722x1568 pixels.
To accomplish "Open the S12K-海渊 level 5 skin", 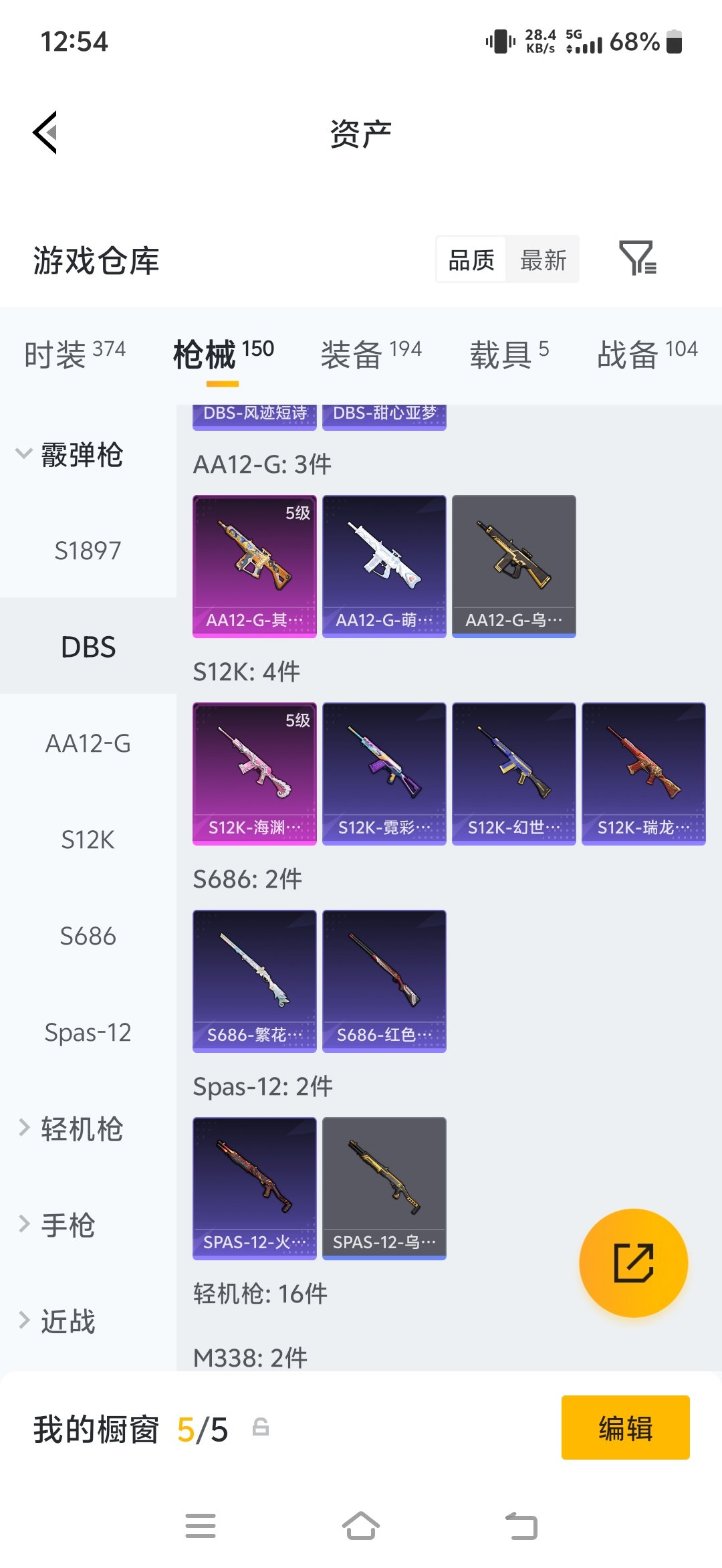I will tap(255, 774).
